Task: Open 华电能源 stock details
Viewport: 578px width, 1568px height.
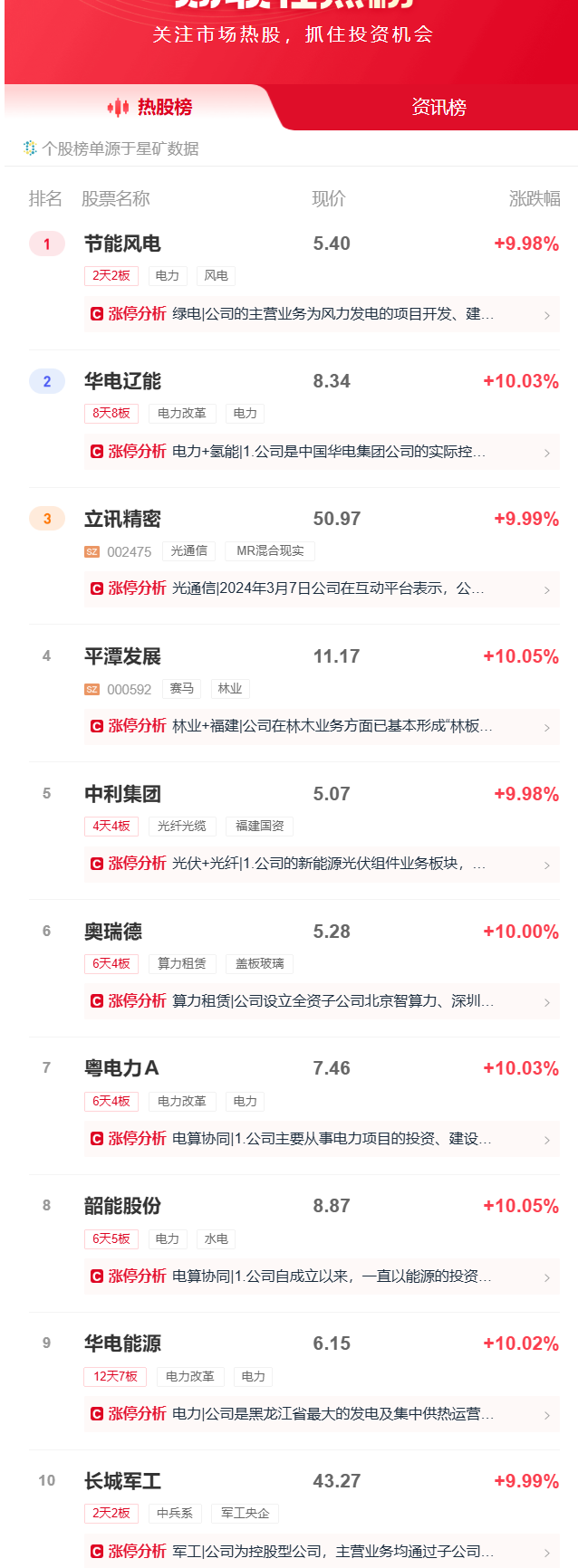Action: [x=122, y=1344]
